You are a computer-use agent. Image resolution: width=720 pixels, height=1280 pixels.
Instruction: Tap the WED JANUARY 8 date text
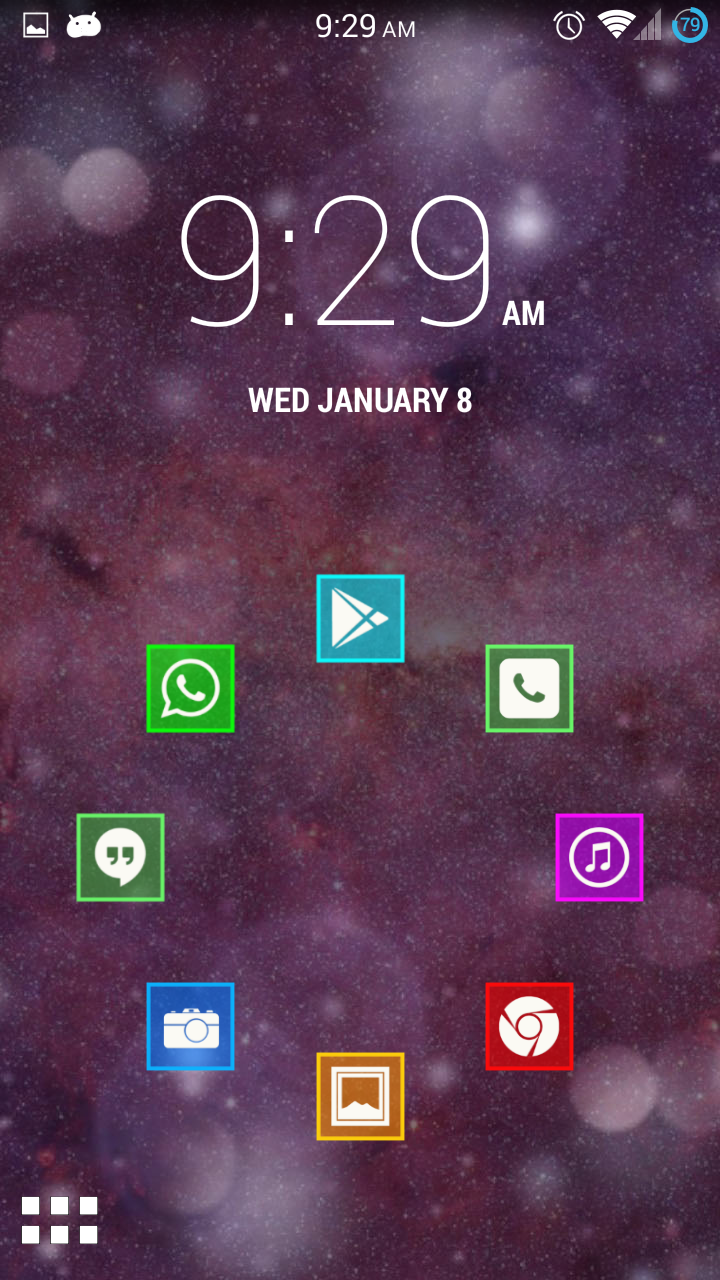[360, 401]
